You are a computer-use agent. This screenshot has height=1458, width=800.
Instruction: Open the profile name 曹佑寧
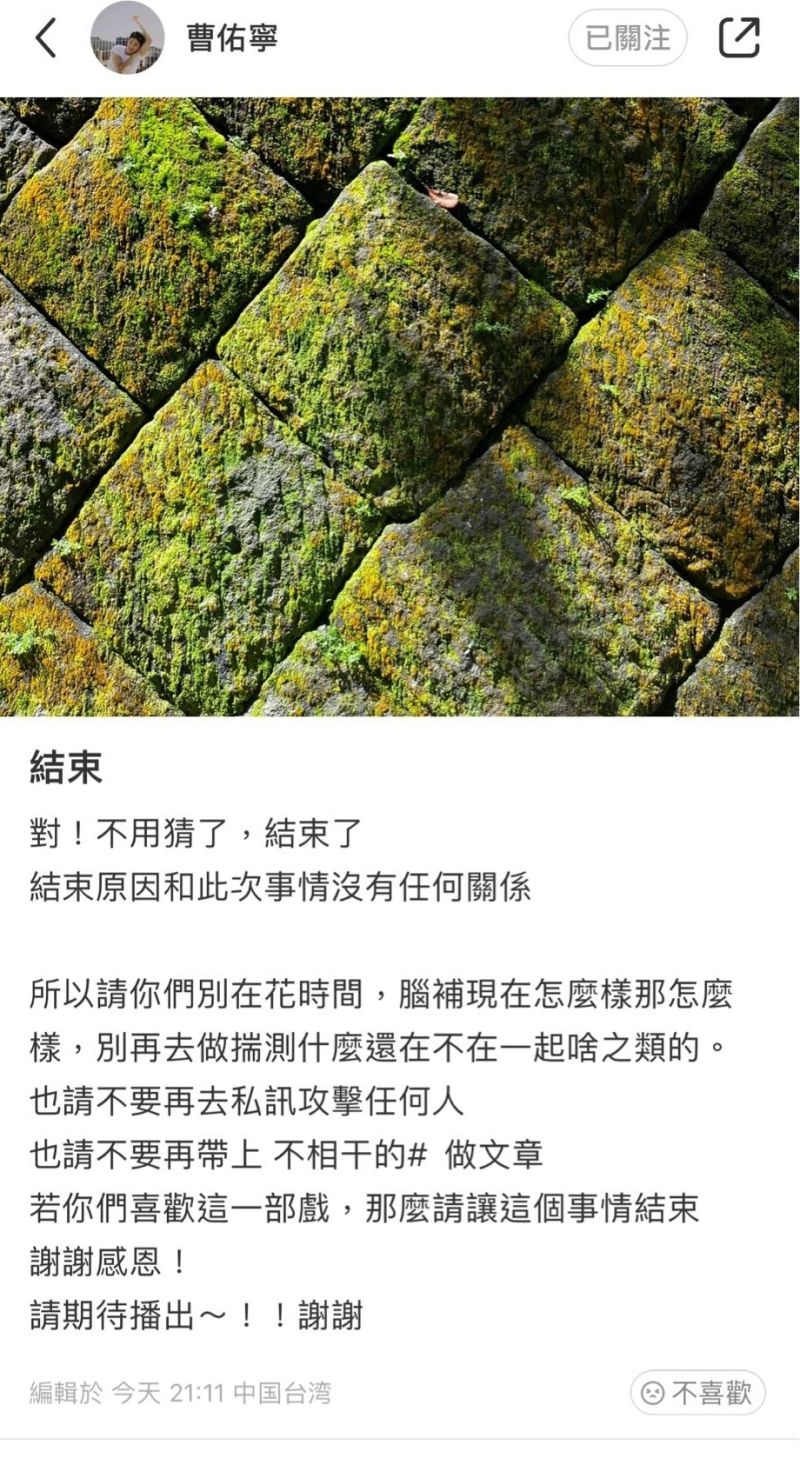(232, 38)
